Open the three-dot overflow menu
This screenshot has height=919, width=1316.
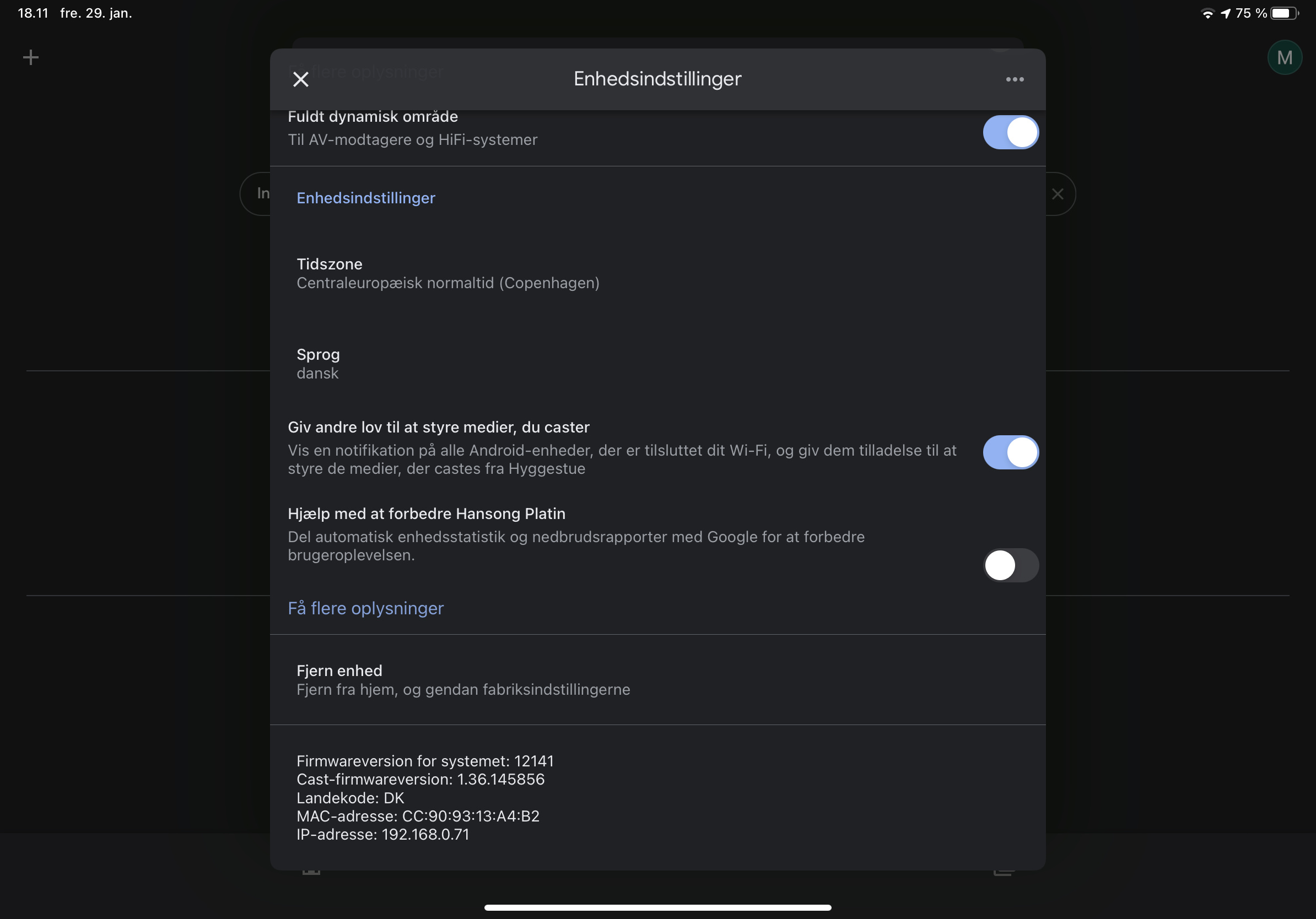point(1015,79)
